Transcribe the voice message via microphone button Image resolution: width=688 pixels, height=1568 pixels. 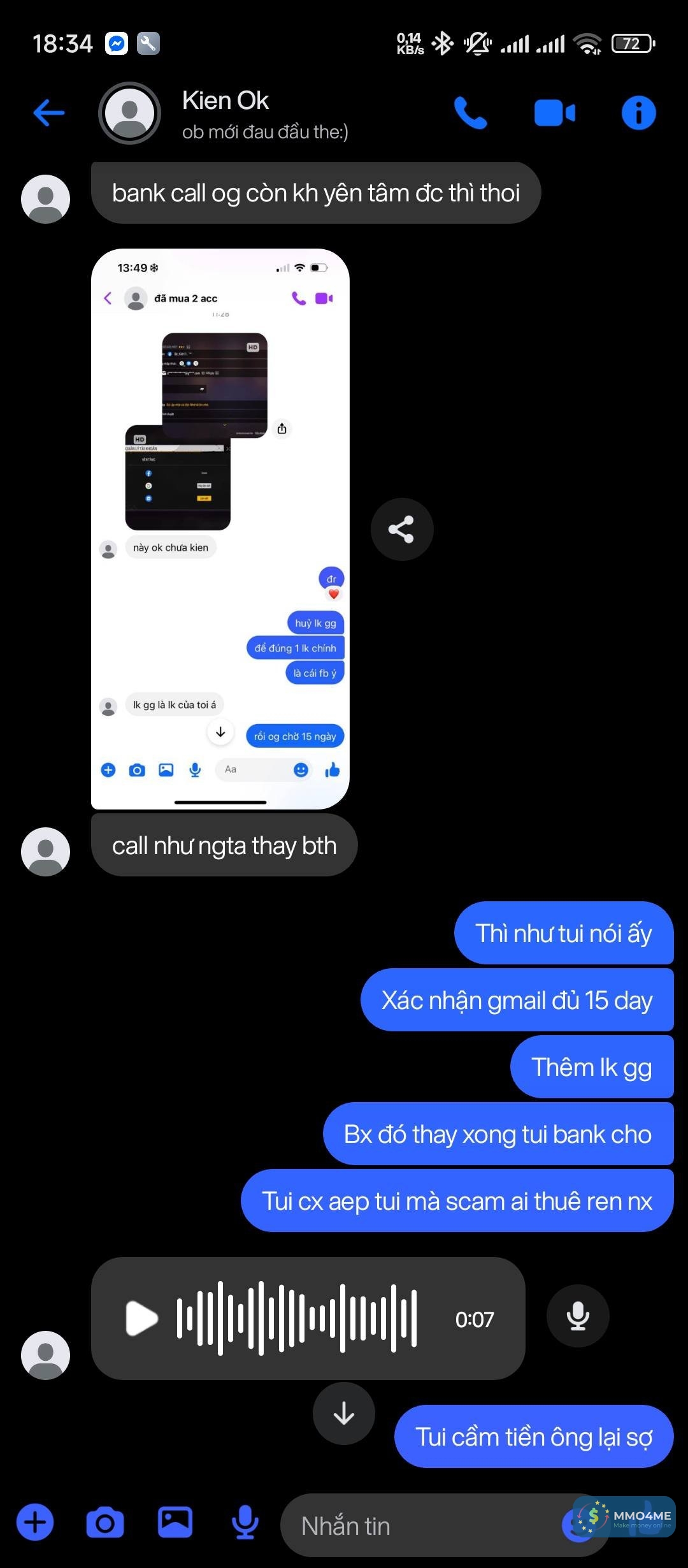pos(578,1316)
